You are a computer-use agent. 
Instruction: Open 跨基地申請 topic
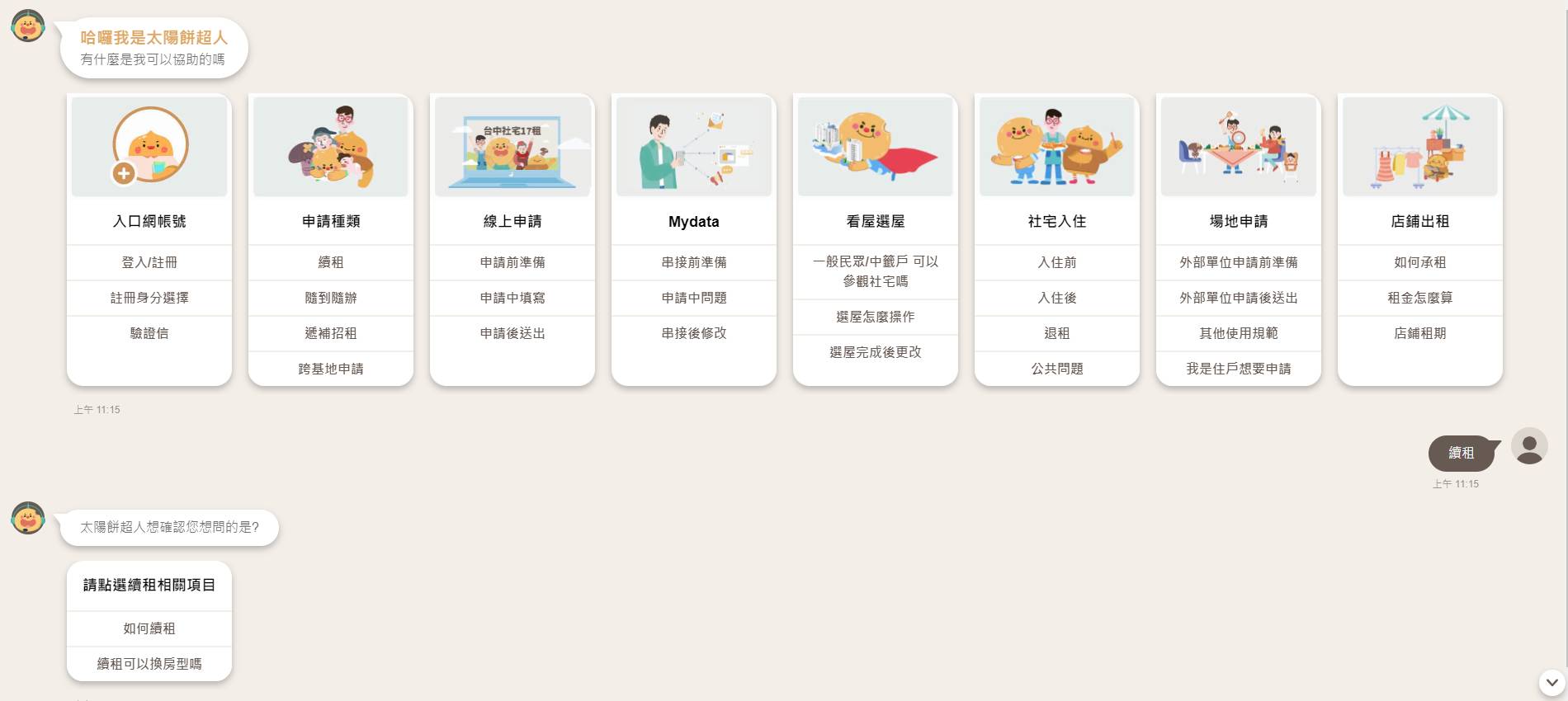pos(331,369)
